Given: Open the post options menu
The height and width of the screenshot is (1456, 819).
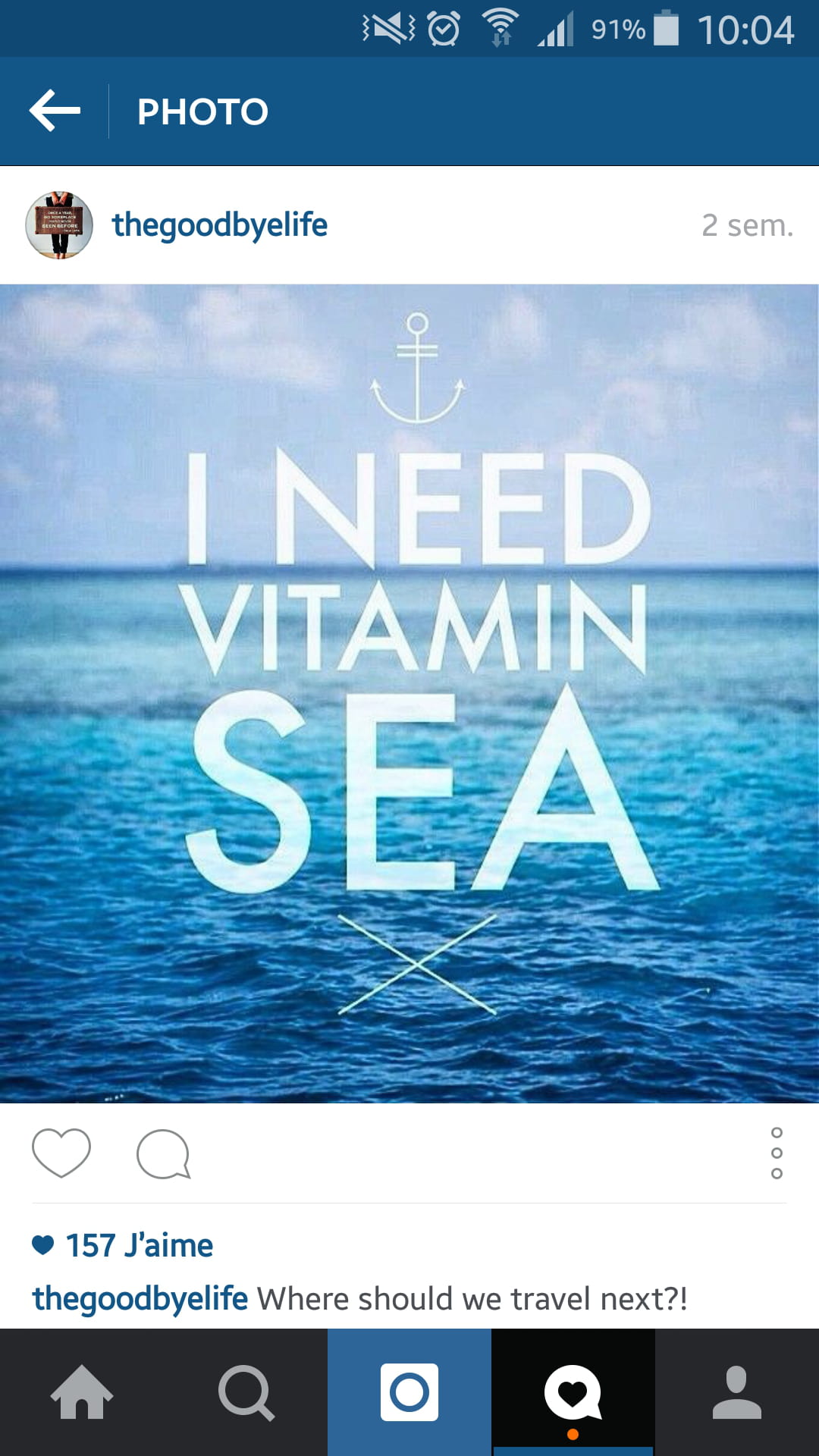Looking at the screenshot, I should (777, 1153).
